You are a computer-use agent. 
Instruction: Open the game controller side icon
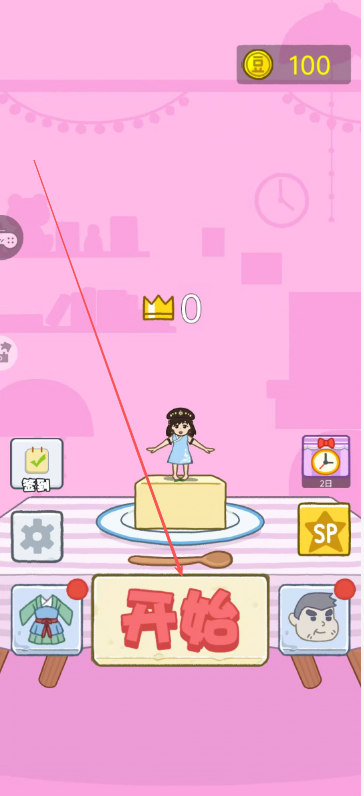(10, 238)
